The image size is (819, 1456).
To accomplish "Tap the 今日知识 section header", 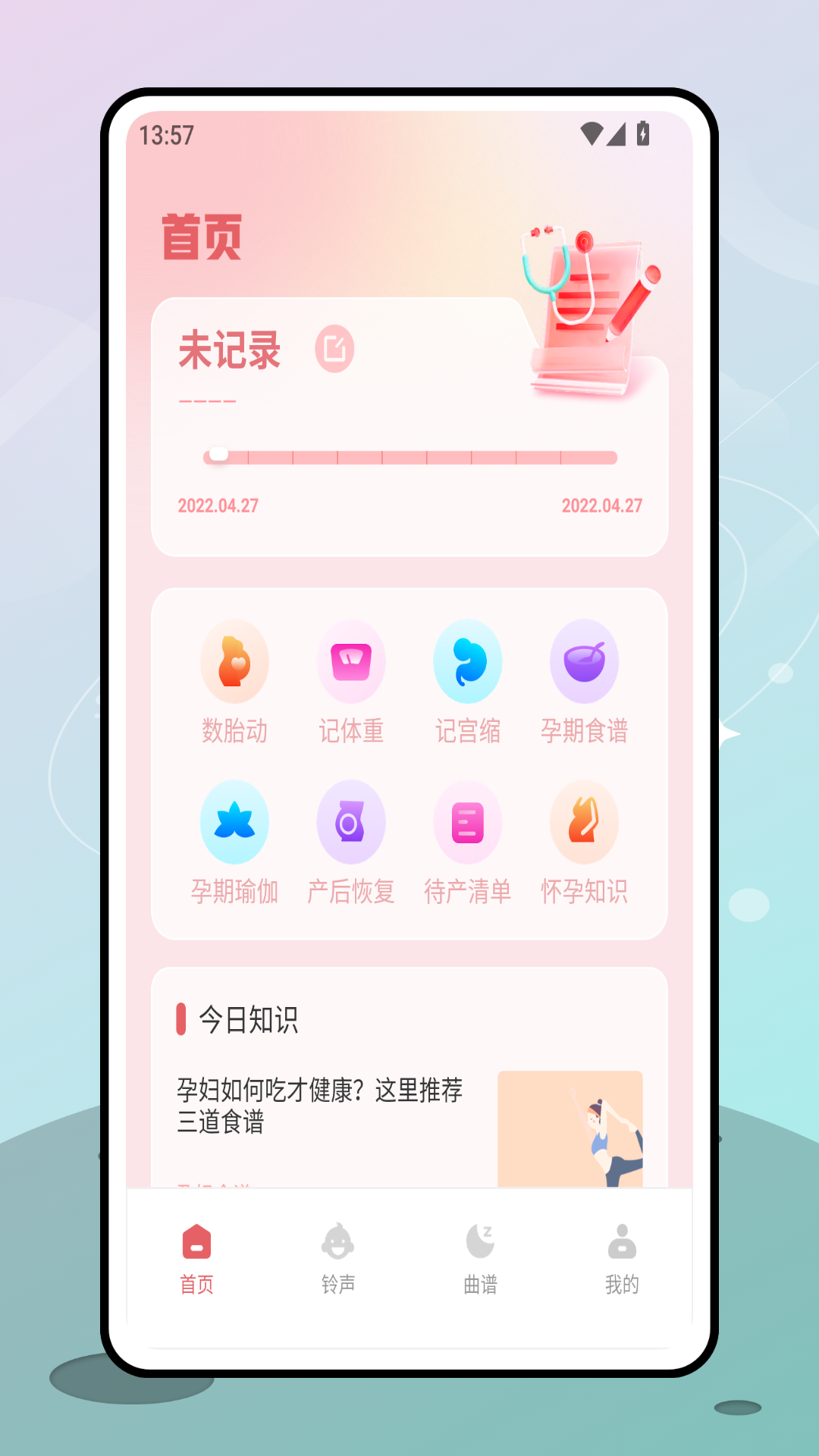I will click(x=246, y=1020).
